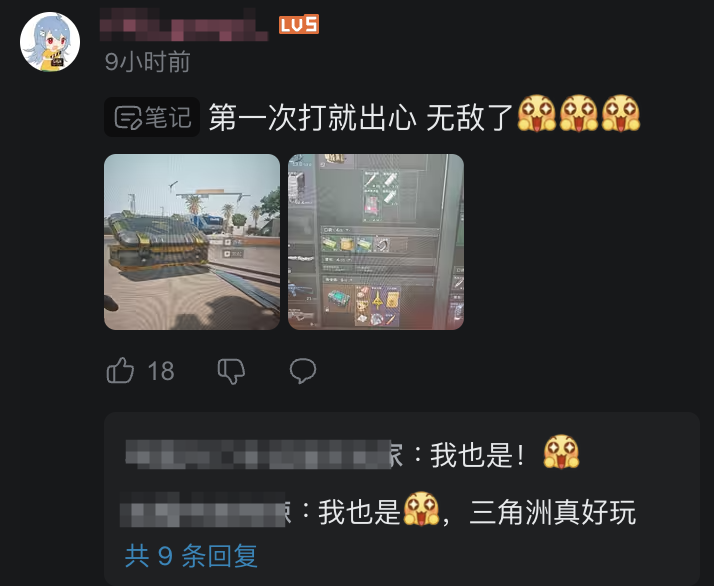Like the comment with 18 likes
The height and width of the screenshot is (586, 714).
coord(121,371)
